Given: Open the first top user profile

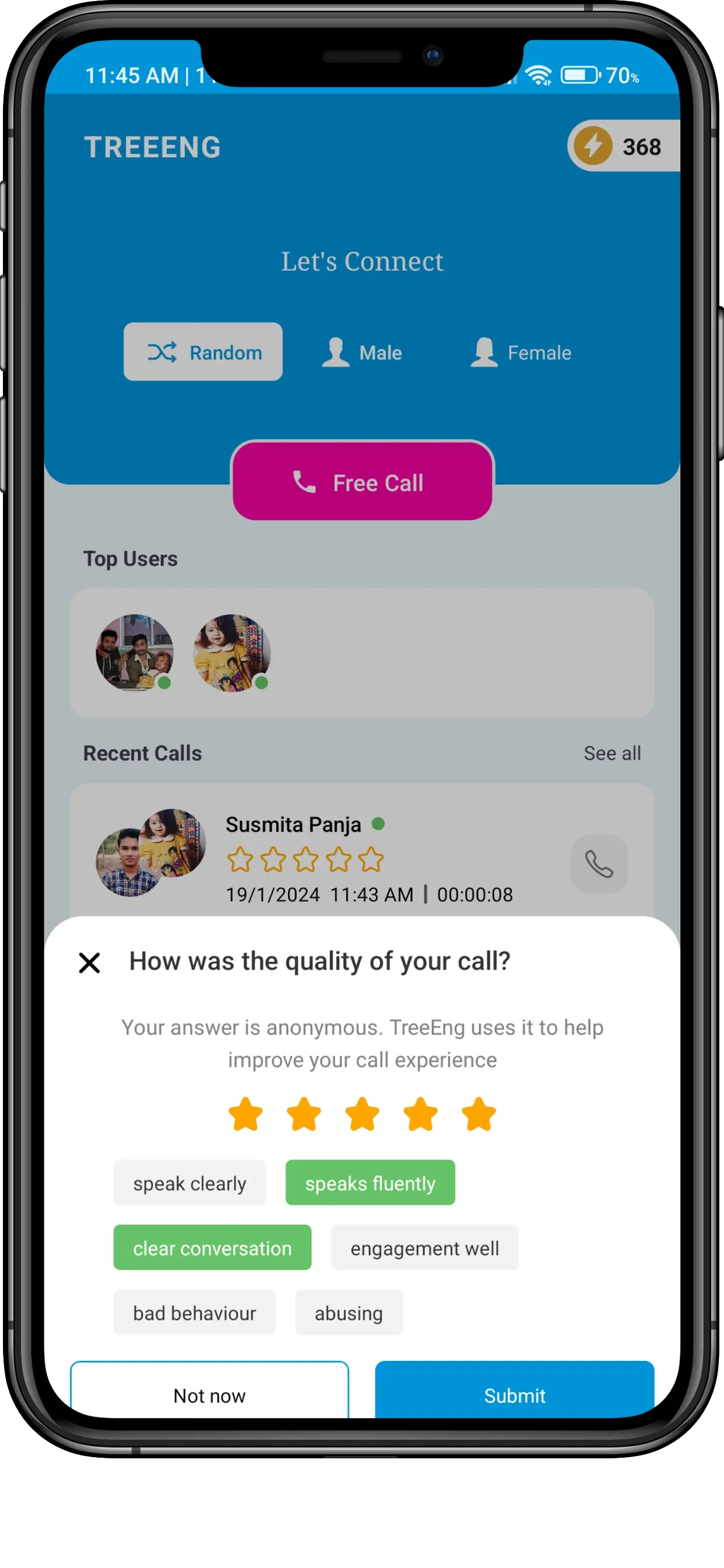Looking at the screenshot, I should (135, 653).
